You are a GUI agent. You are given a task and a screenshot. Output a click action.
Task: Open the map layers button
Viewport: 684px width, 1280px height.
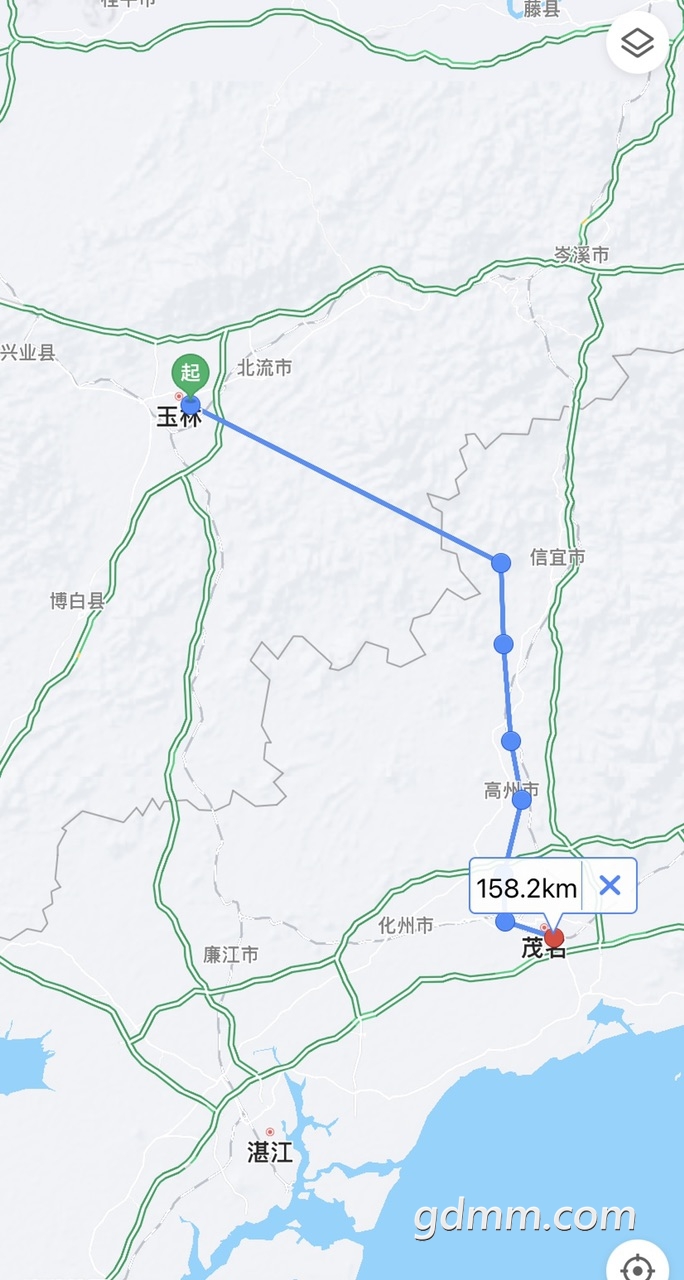click(637, 43)
